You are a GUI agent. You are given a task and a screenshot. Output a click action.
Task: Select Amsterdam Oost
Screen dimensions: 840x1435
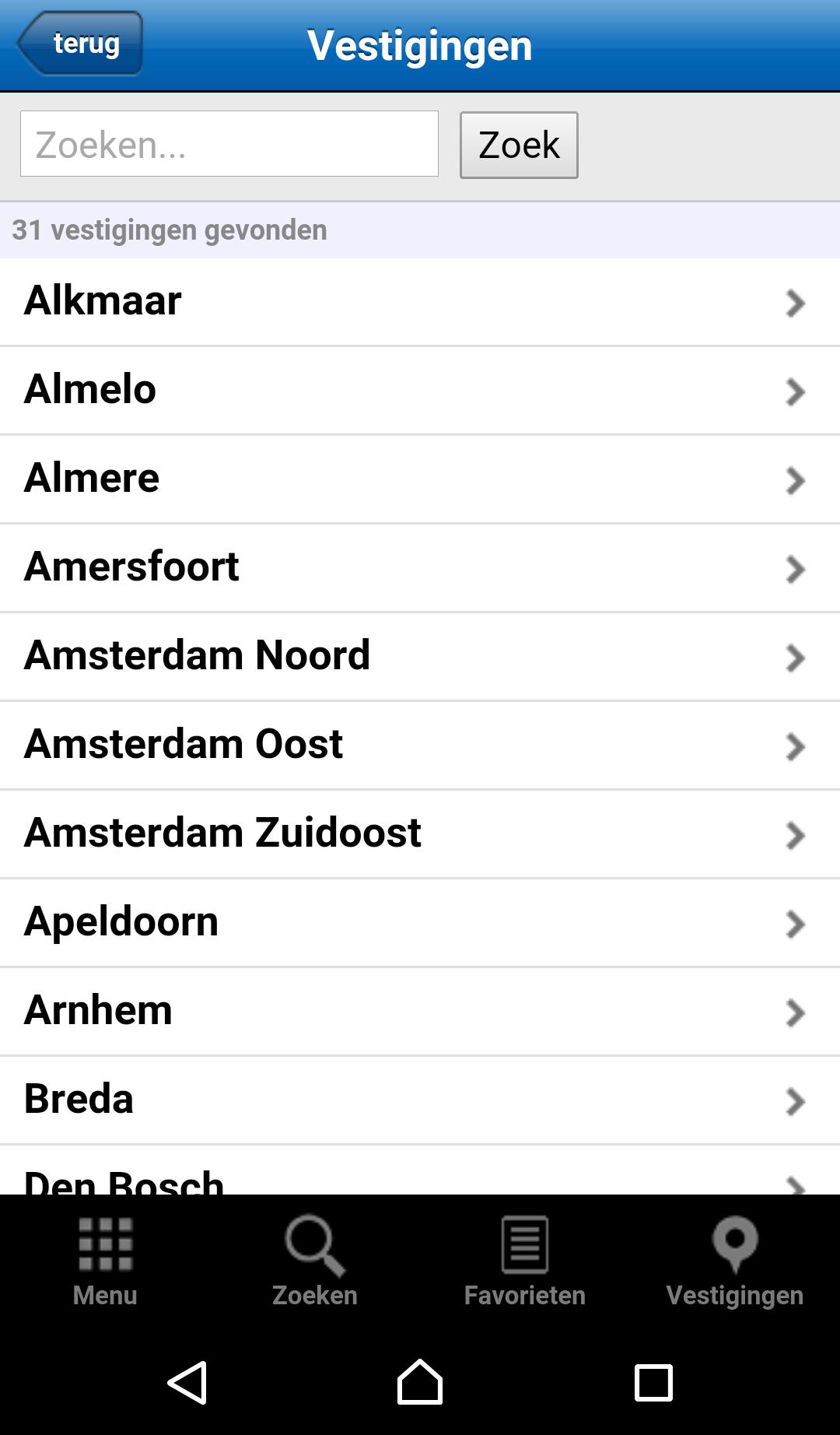(x=420, y=746)
